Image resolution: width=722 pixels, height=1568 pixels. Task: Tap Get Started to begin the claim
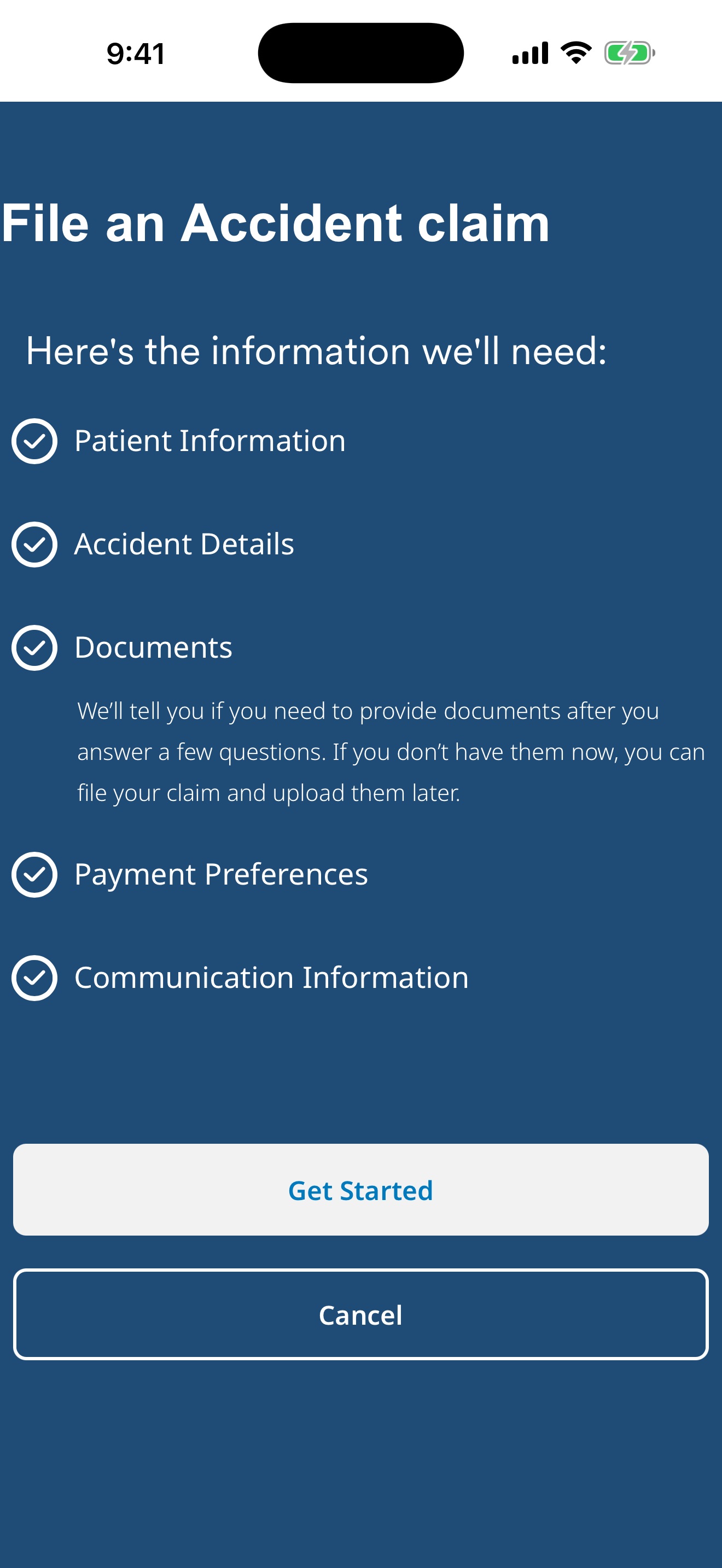360,1189
